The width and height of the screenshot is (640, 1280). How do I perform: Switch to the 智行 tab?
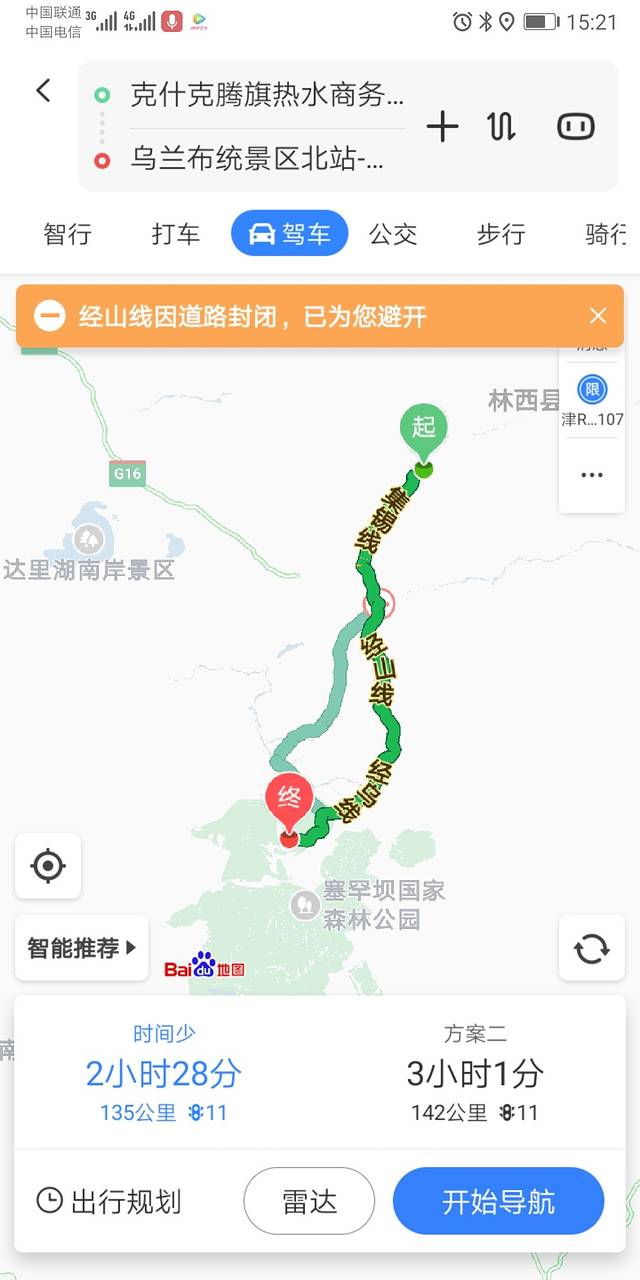click(x=68, y=234)
